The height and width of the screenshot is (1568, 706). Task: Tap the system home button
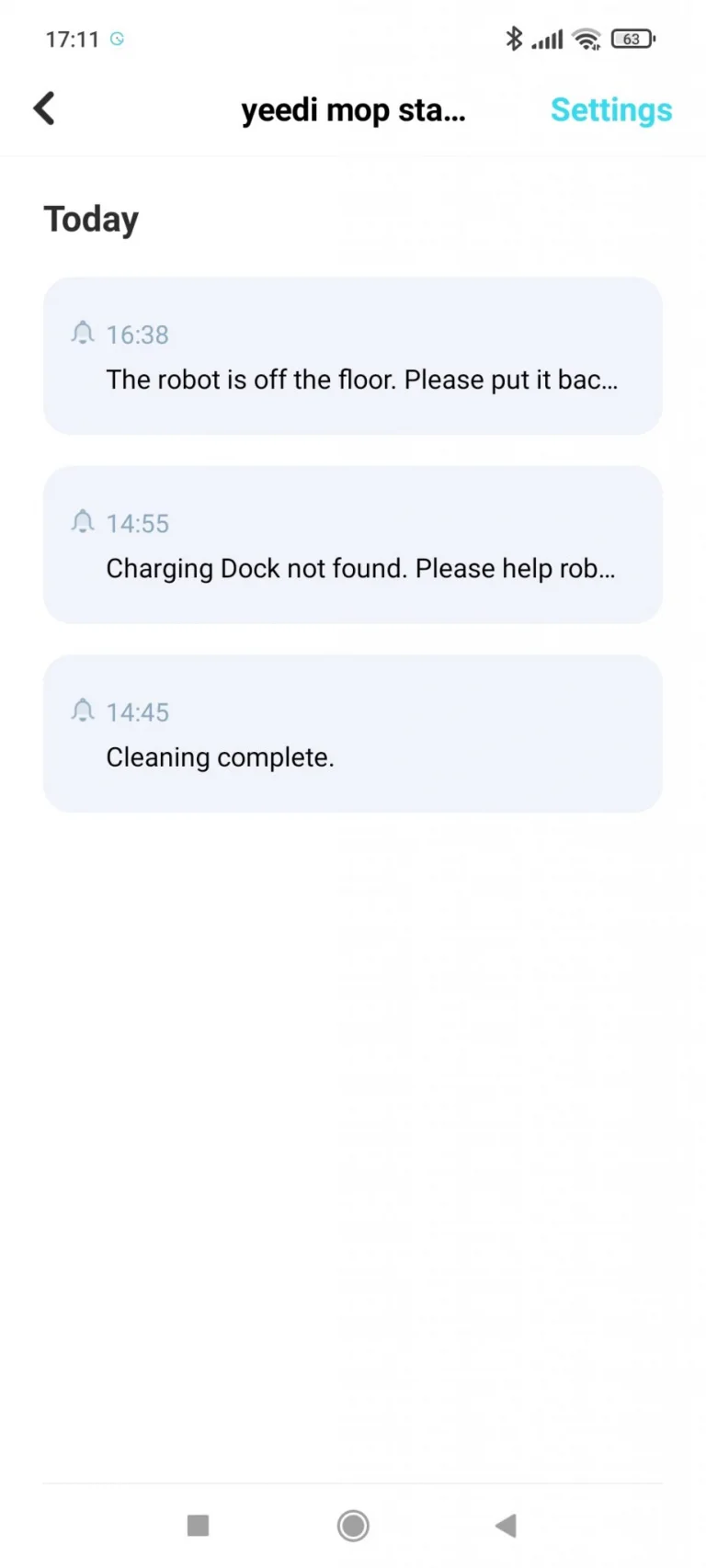point(353,1526)
